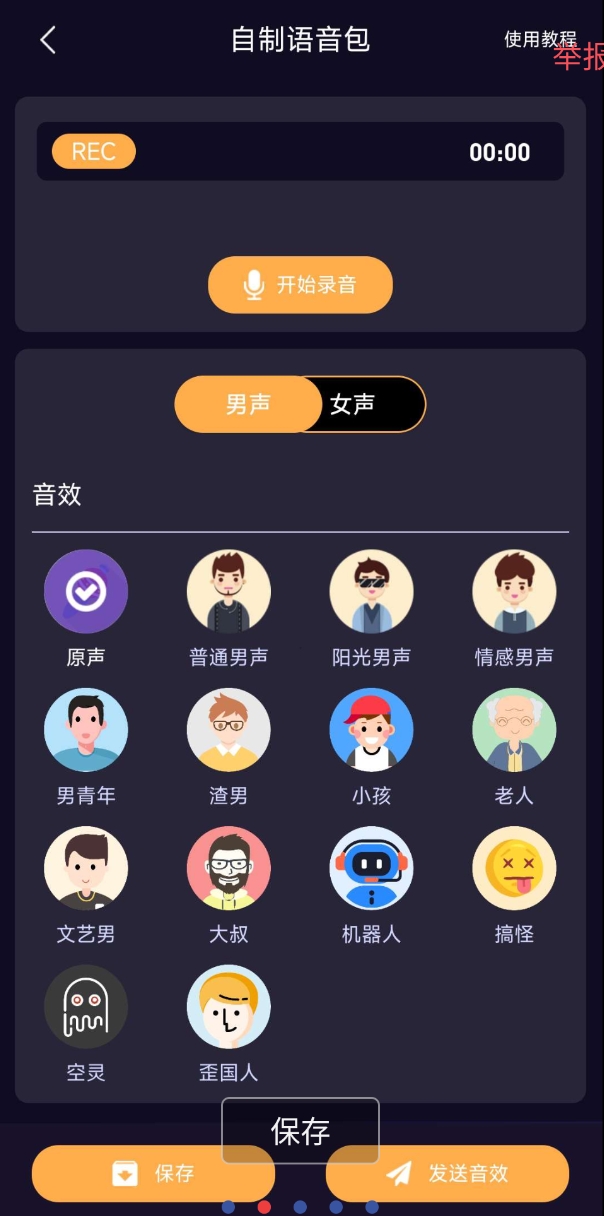The image size is (604, 1216).
Task: Send the effect with 发送音效
Action: pos(448,1174)
